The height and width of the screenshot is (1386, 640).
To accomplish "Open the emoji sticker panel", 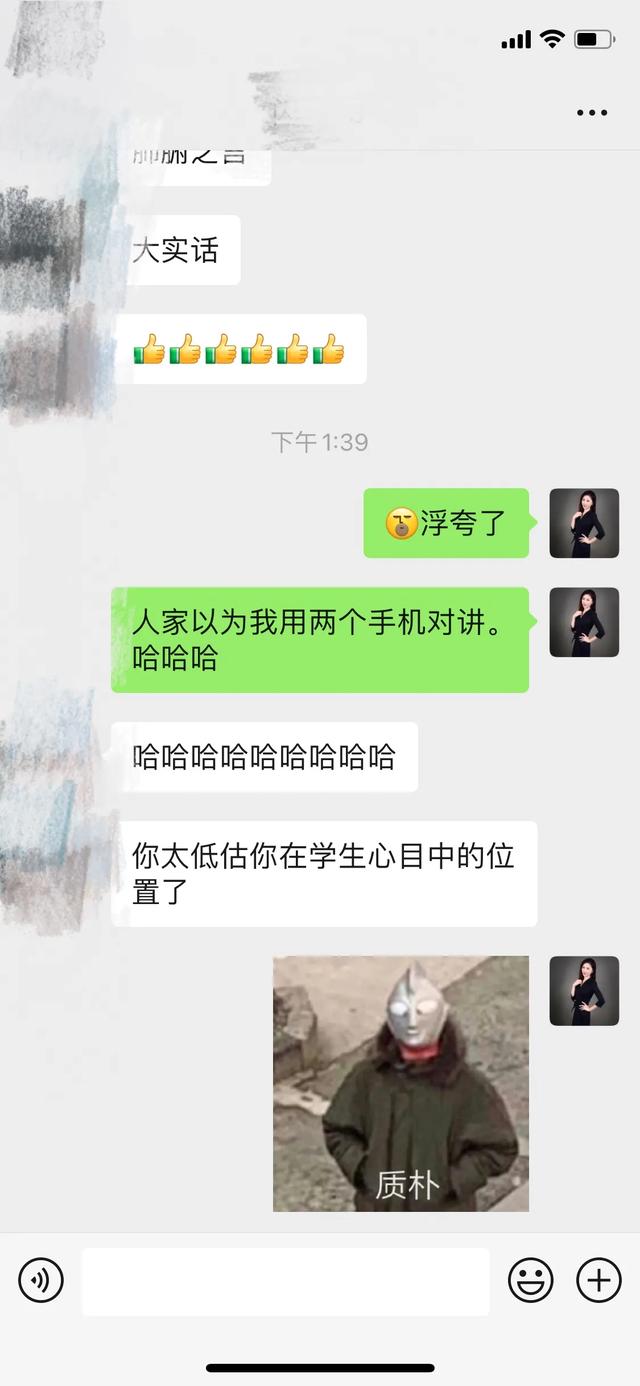I will 531,1279.
